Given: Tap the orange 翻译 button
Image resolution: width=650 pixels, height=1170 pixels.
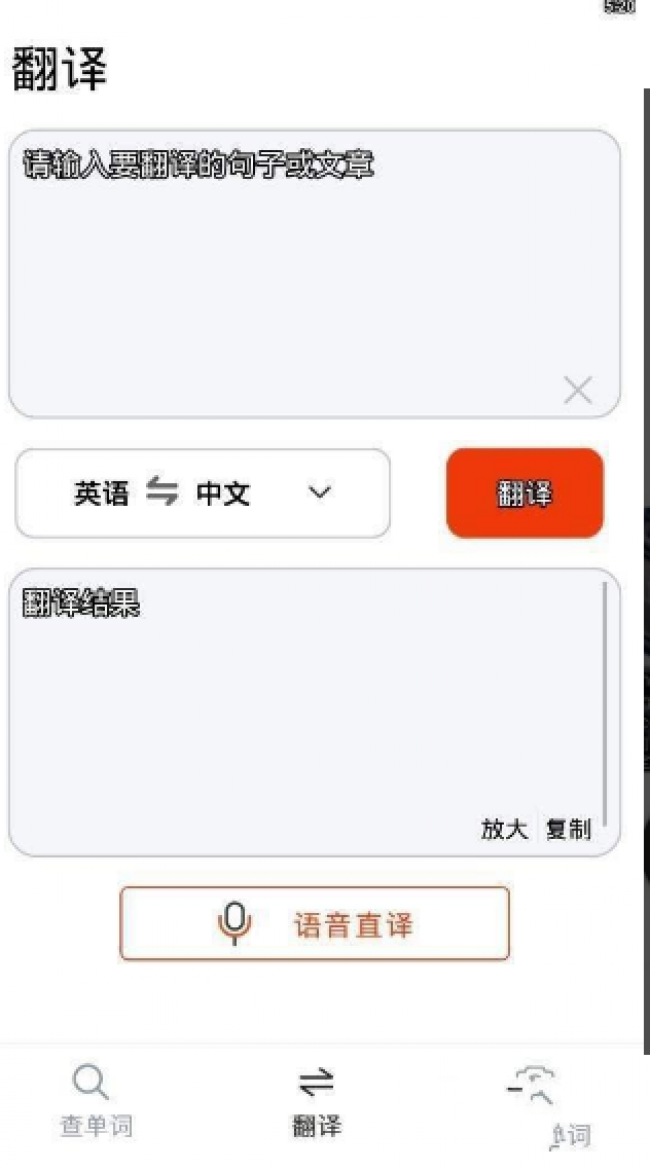Looking at the screenshot, I should pyautogui.click(x=524, y=493).
